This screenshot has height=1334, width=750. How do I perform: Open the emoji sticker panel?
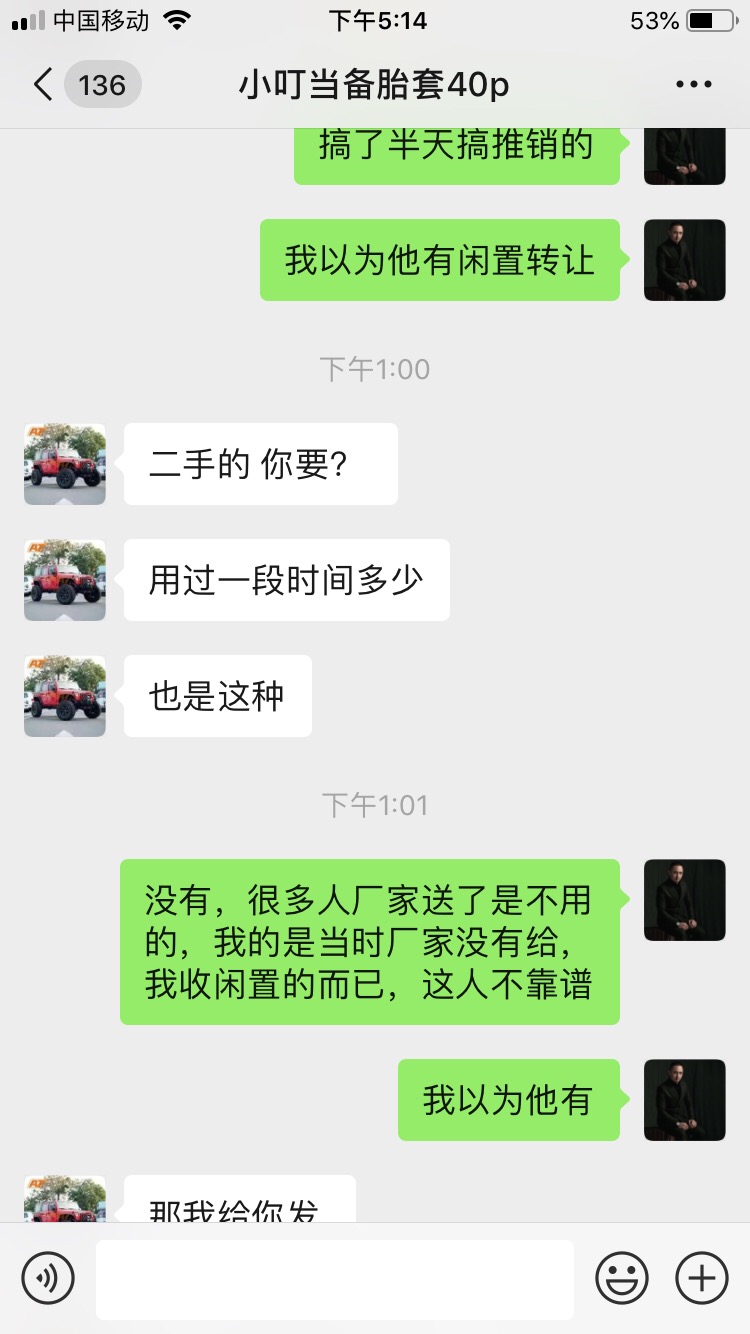[622, 1278]
